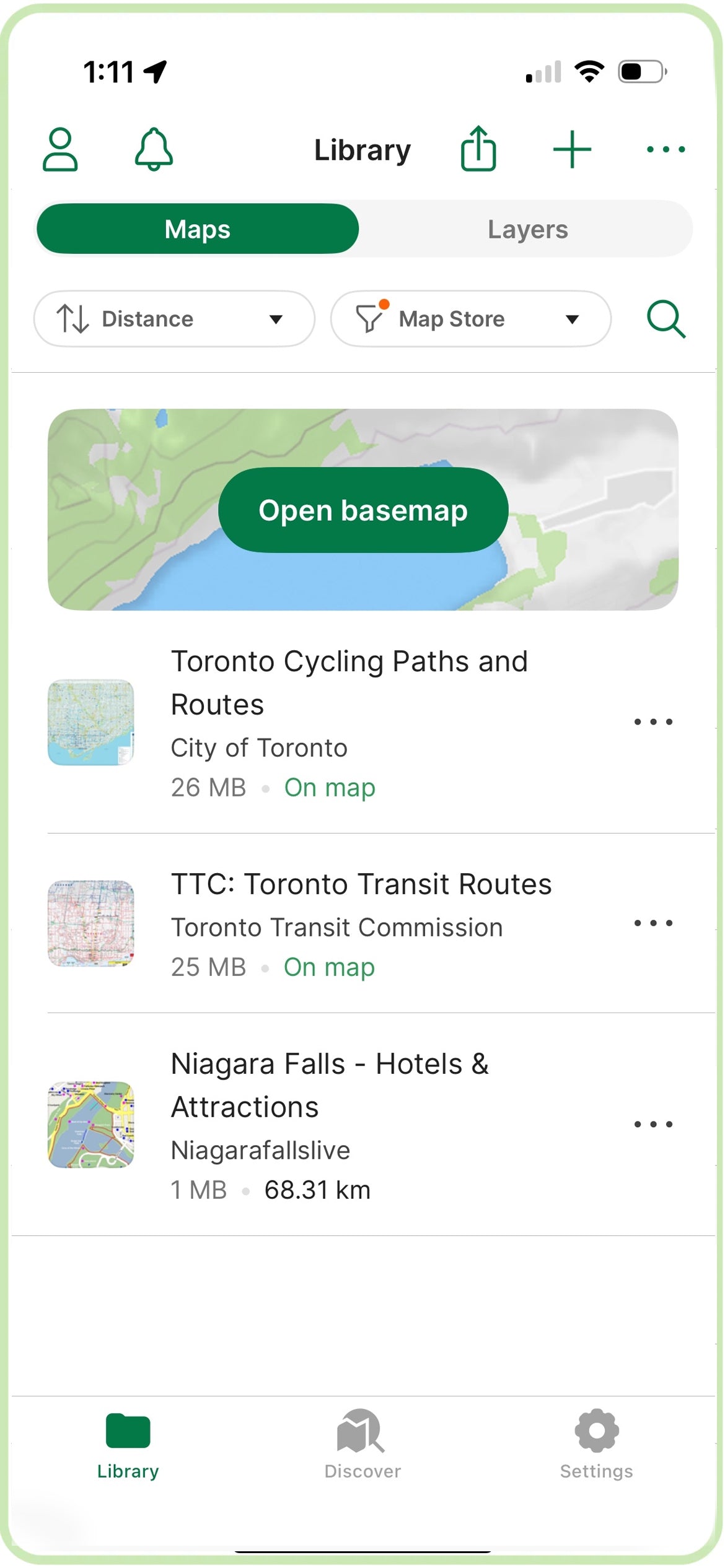
Task: Add a new map with the plus icon
Action: [571, 149]
